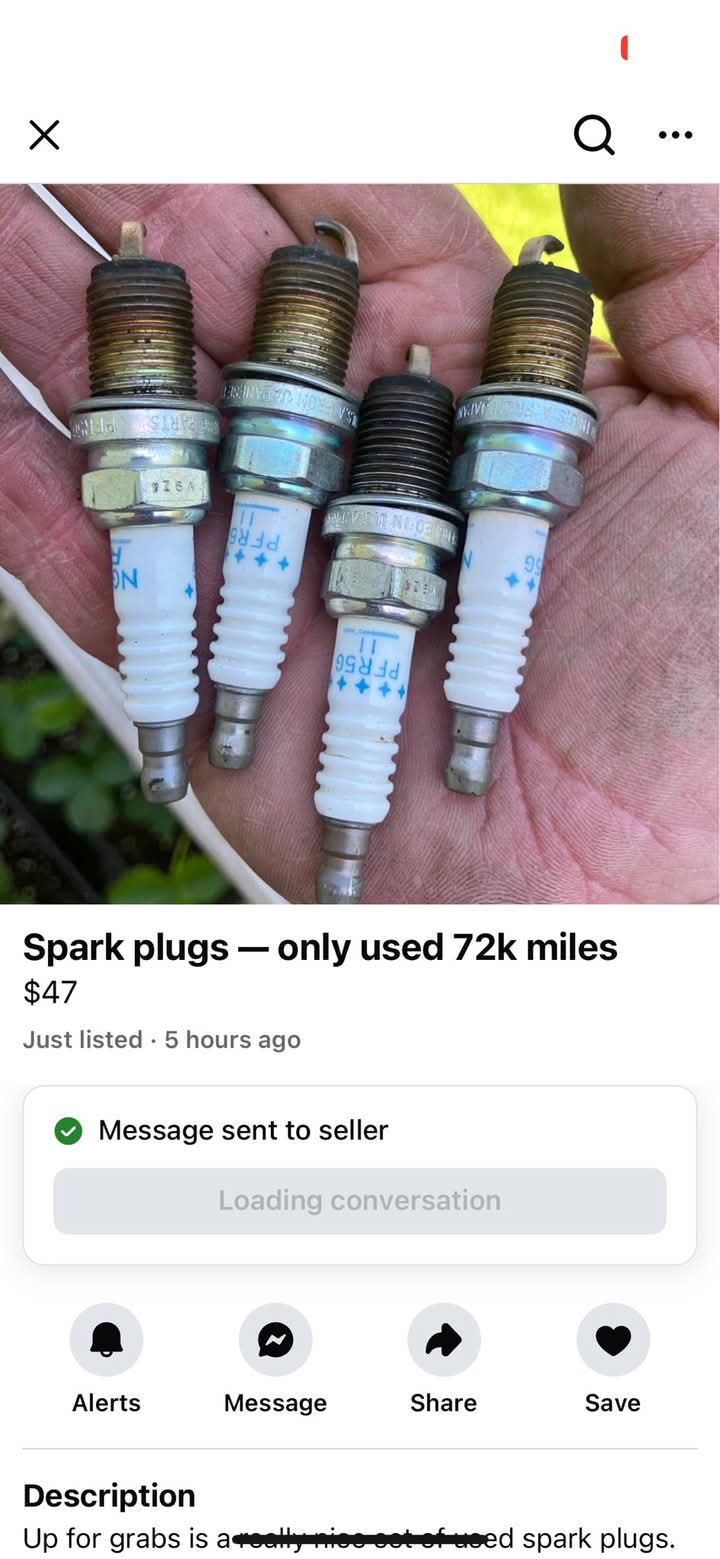View the spark plugs photo full screen
The height and width of the screenshot is (1559, 720).
360,543
